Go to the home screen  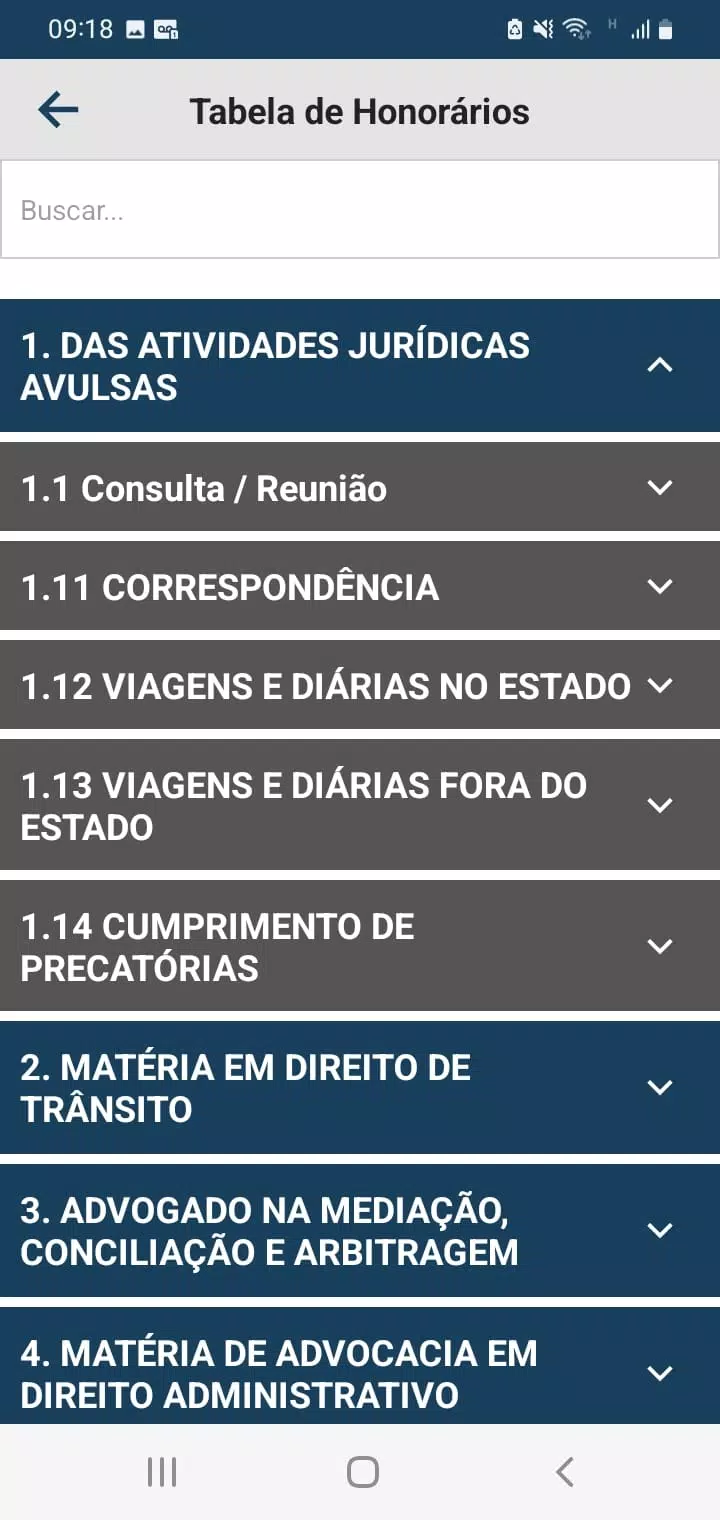click(x=362, y=1472)
